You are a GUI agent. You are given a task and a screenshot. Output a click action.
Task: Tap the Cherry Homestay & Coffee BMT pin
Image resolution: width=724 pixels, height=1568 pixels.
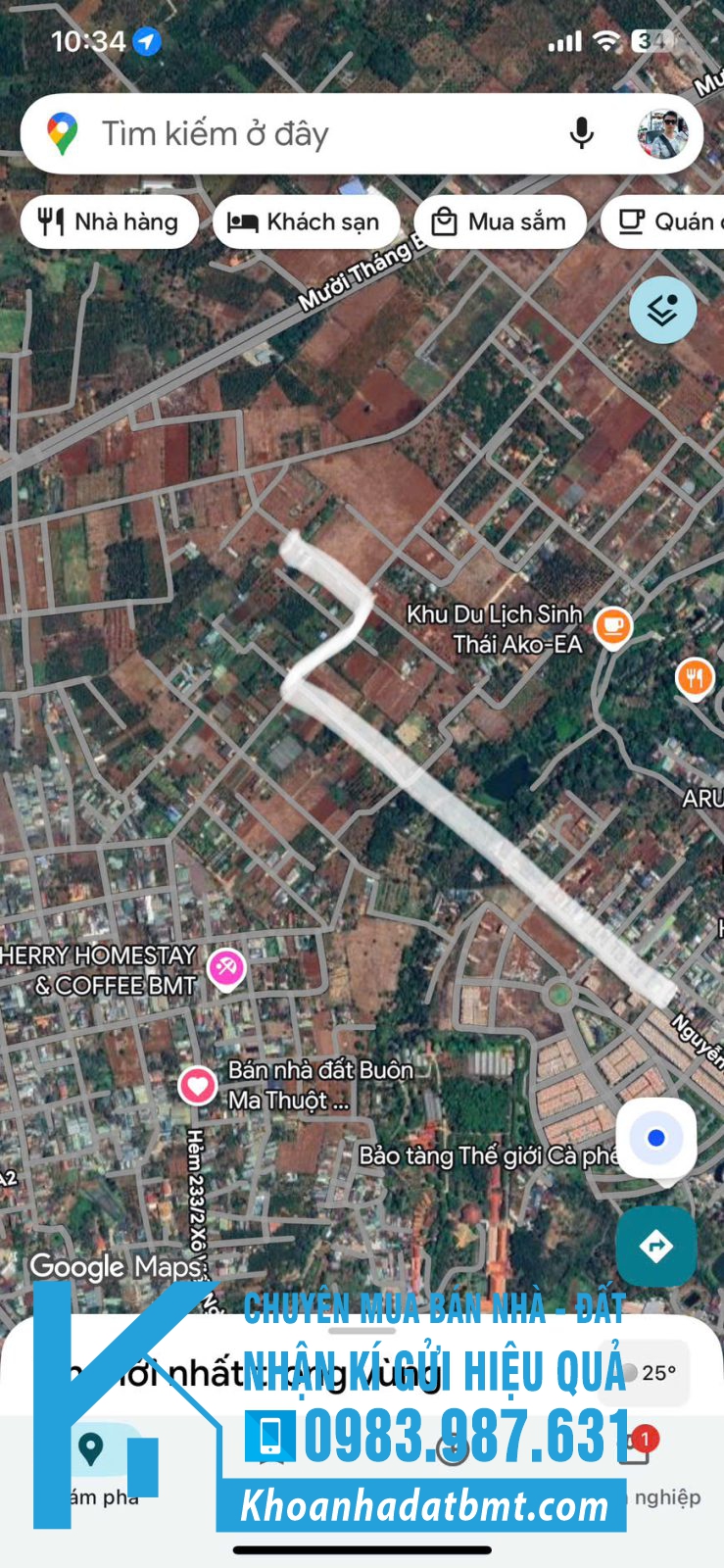click(x=226, y=968)
